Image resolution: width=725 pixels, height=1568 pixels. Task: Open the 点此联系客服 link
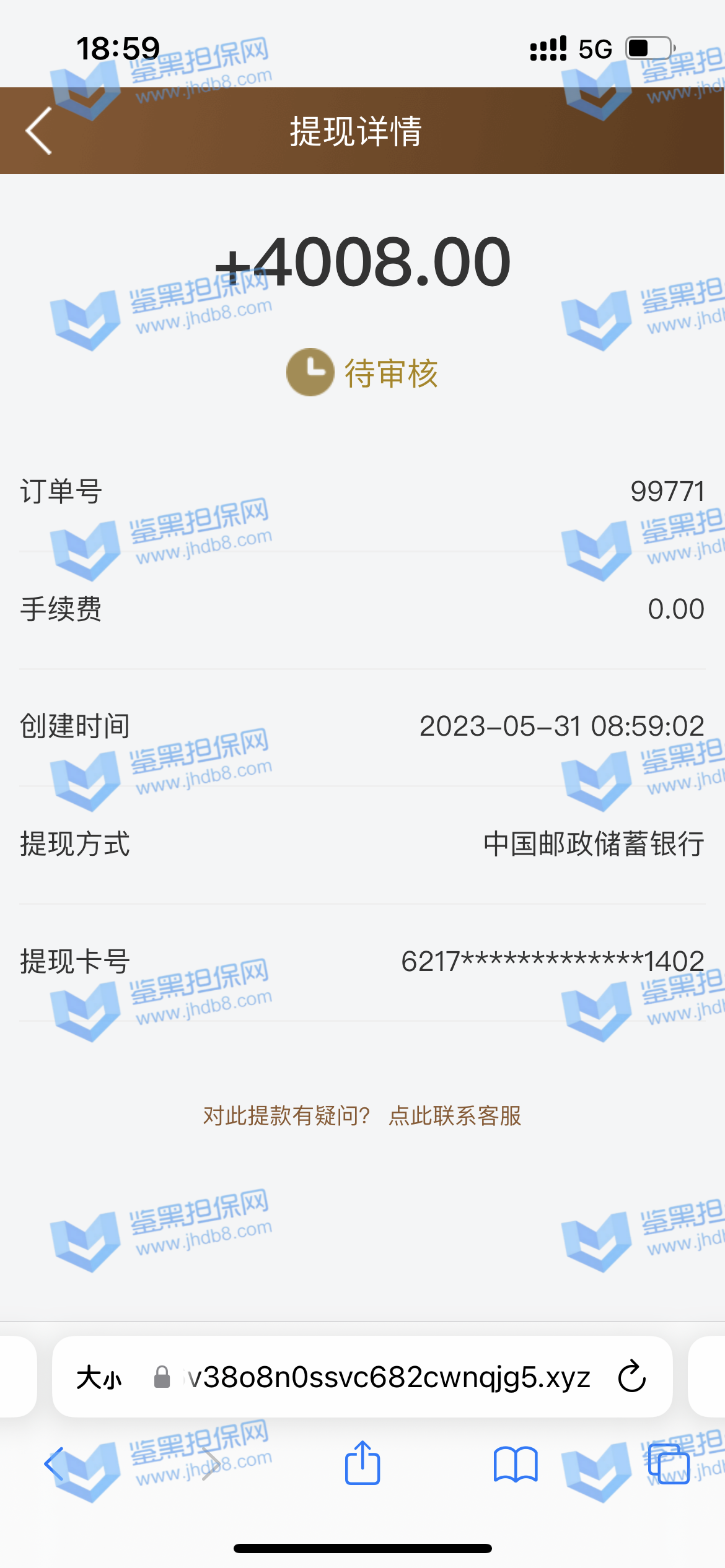tap(455, 1116)
